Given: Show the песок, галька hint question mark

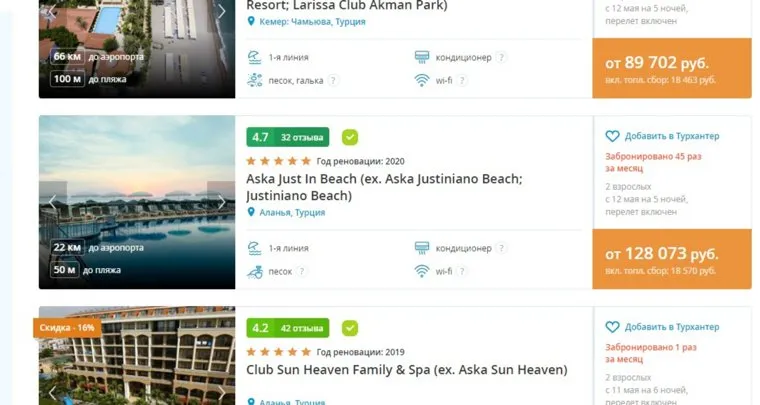Looking at the screenshot, I should tap(333, 80).
